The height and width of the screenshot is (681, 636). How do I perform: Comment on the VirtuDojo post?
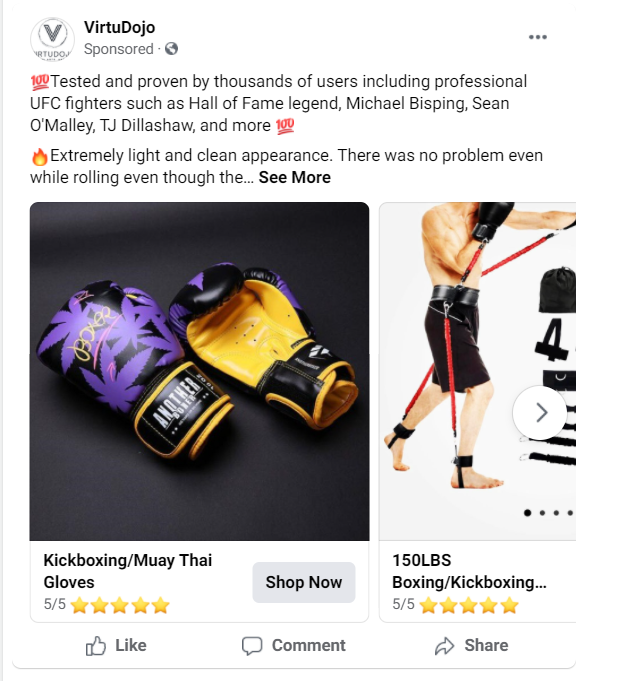(293, 645)
